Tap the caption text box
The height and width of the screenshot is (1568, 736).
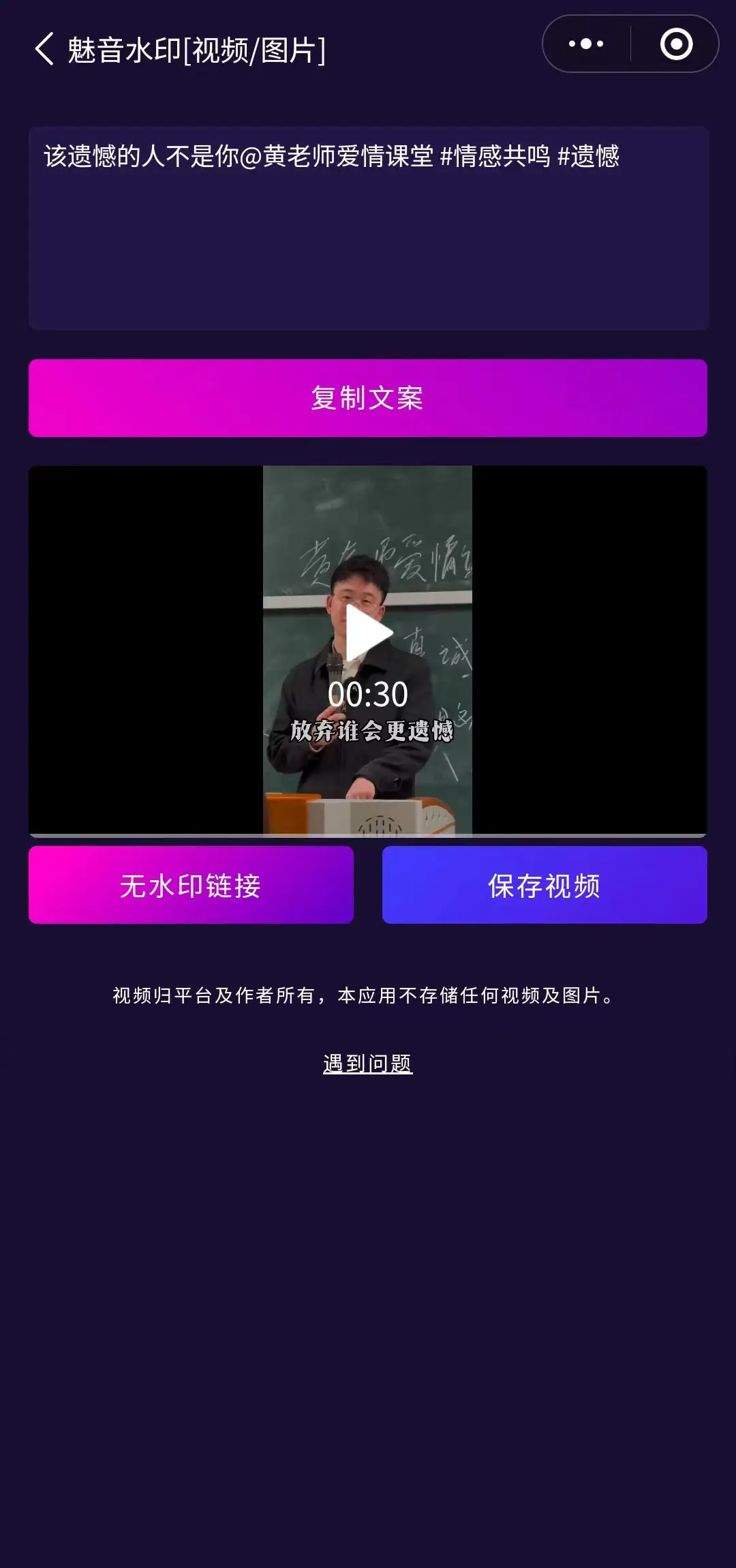(368, 228)
